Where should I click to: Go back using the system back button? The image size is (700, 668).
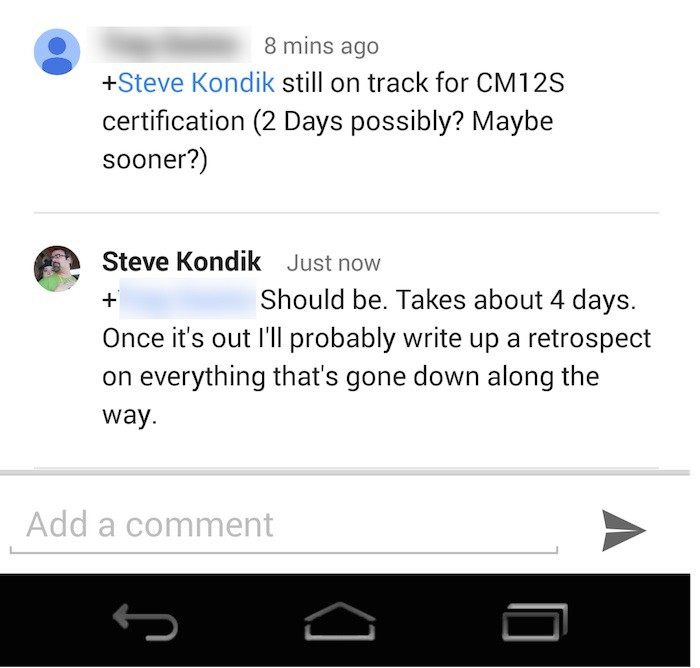coord(146,623)
